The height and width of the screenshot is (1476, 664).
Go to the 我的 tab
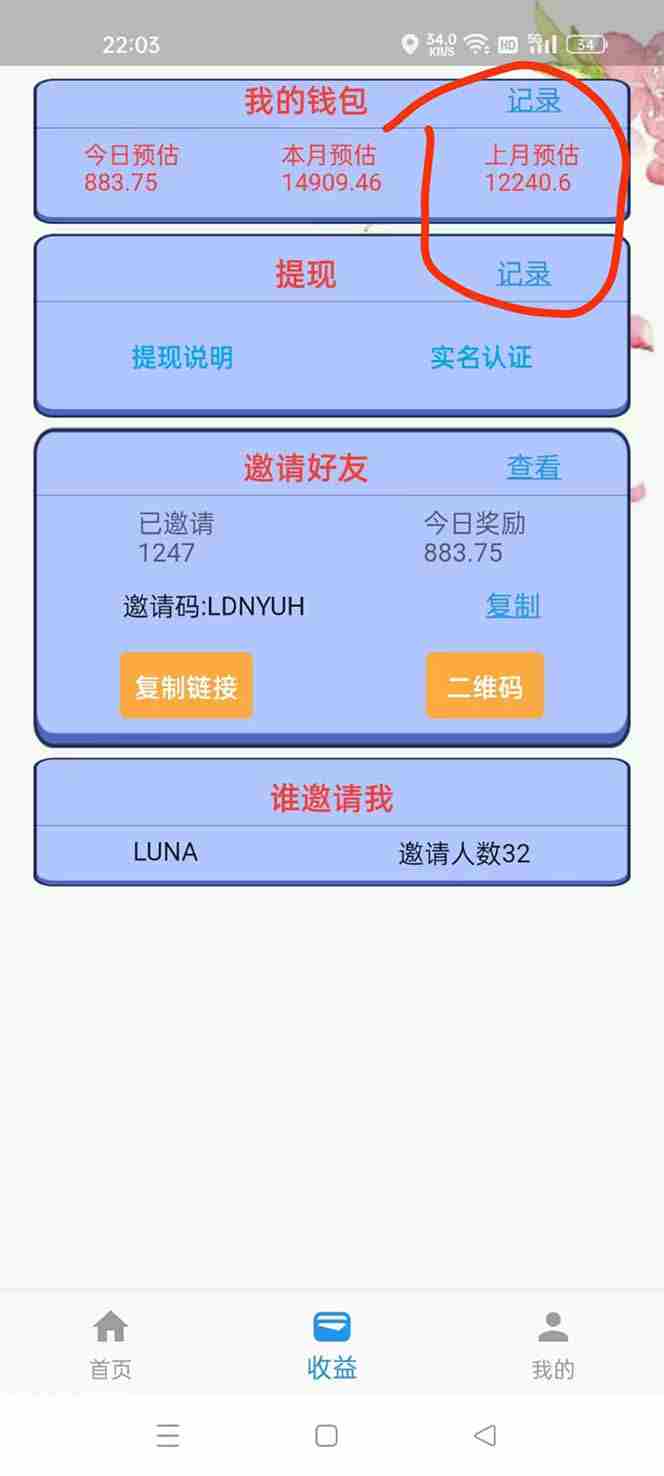point(552,1344)
